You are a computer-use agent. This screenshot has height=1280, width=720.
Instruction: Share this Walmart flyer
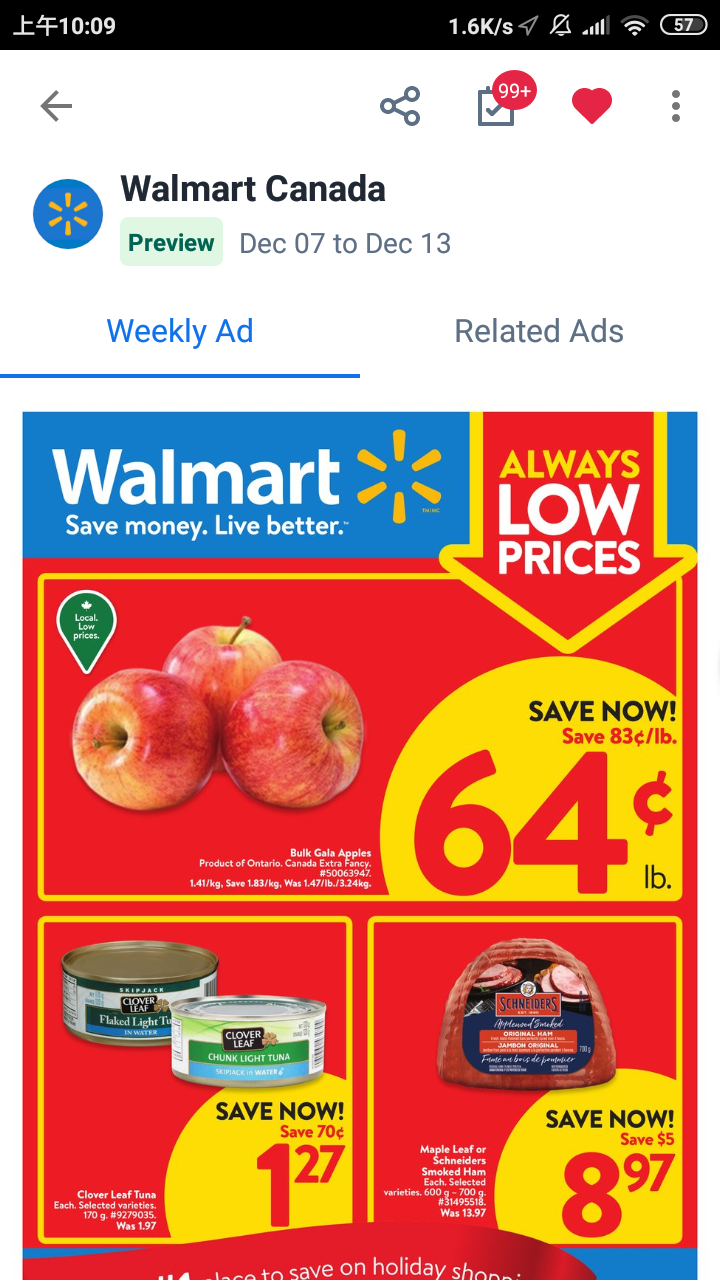click(x=400, y=106)
